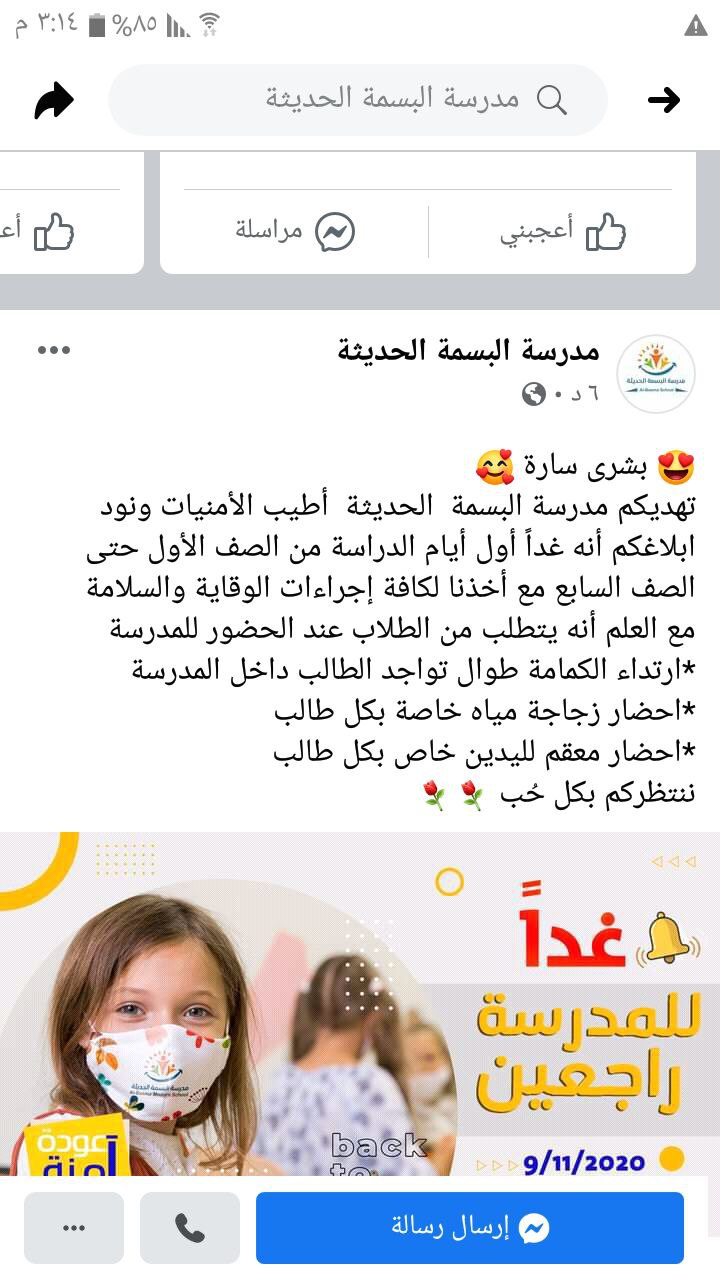View the غداً للمدرسة راجعين post image
The image size is (720, 1280).
pos(360,1000)
